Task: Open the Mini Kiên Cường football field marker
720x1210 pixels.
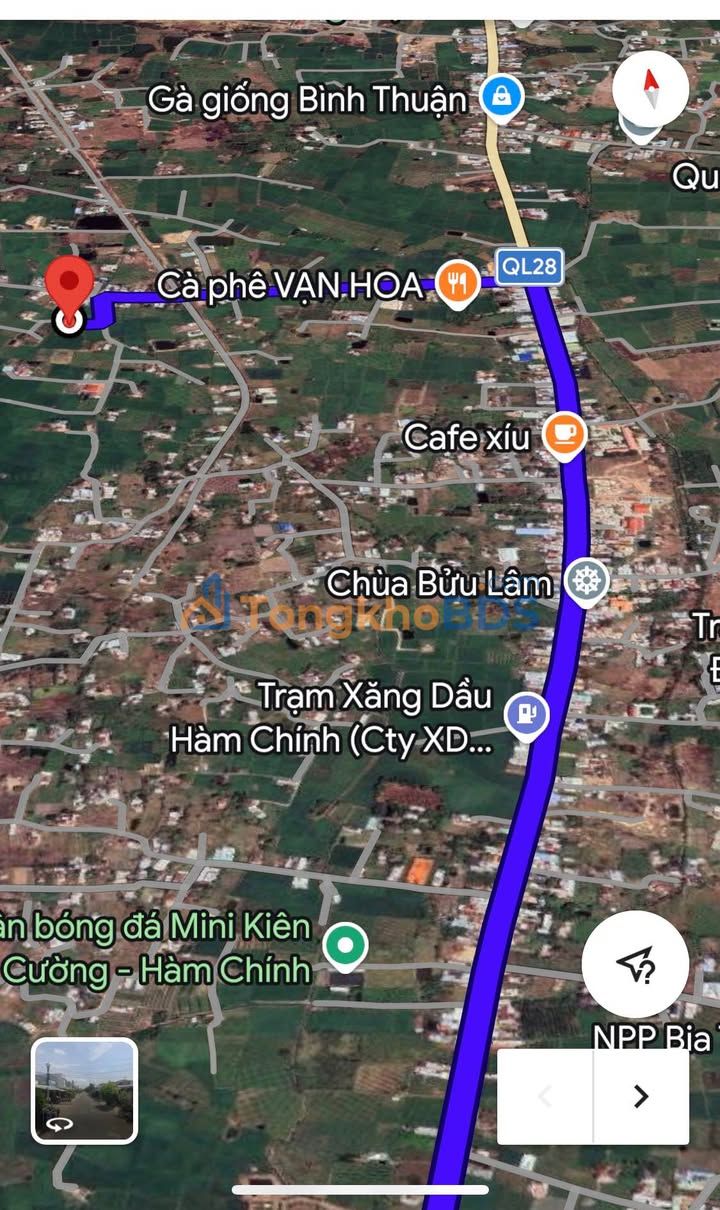Action: coord(346,945)
